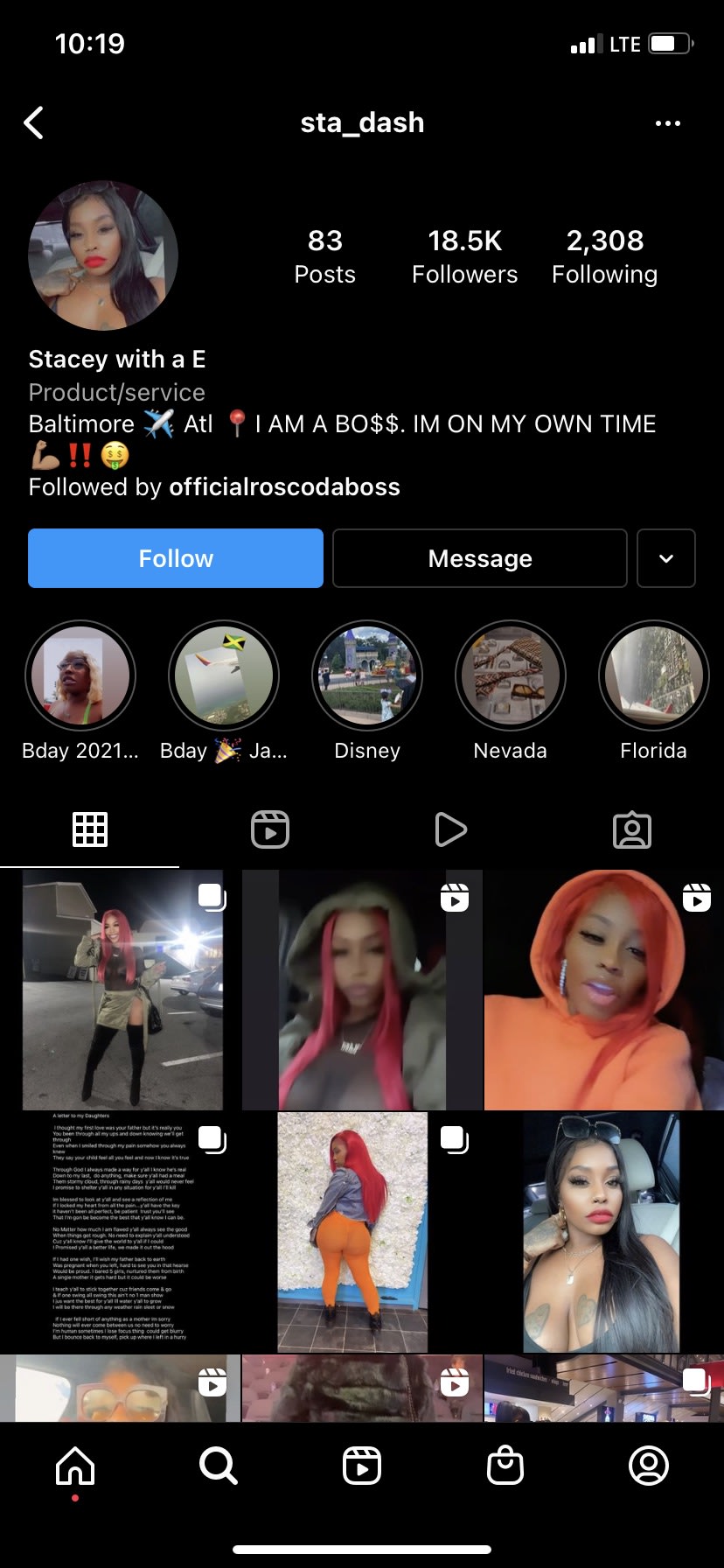Open officialroscodaboss profile link

click(x=284, y=487)
